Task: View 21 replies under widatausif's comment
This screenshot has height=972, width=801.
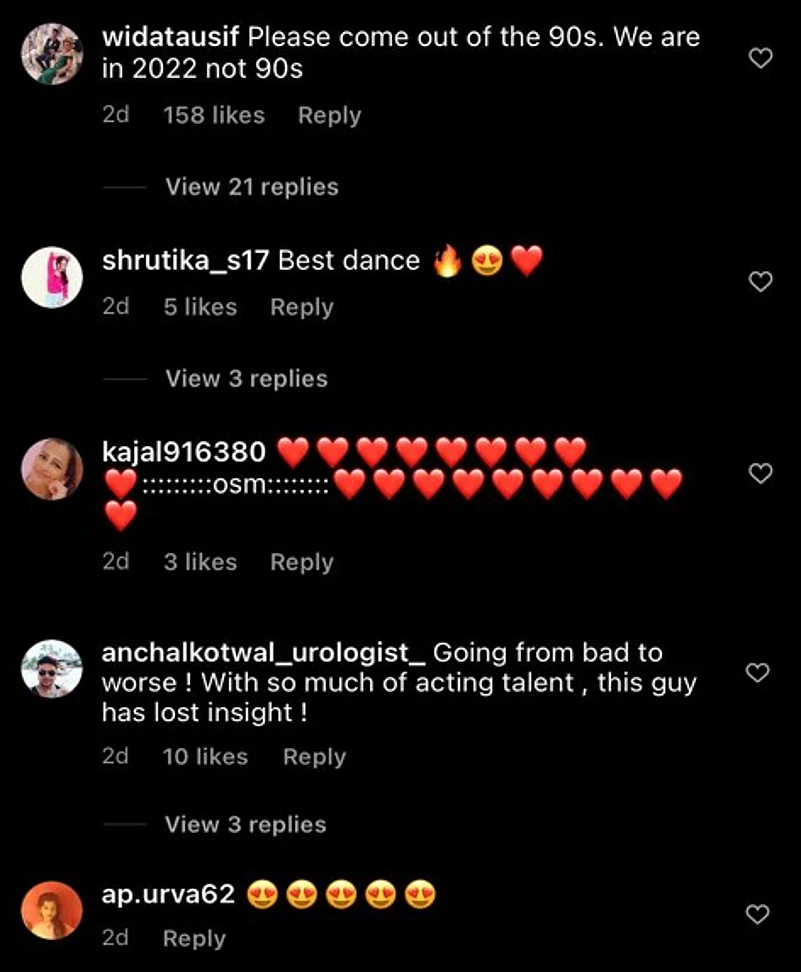Action: tap(251, 187)
